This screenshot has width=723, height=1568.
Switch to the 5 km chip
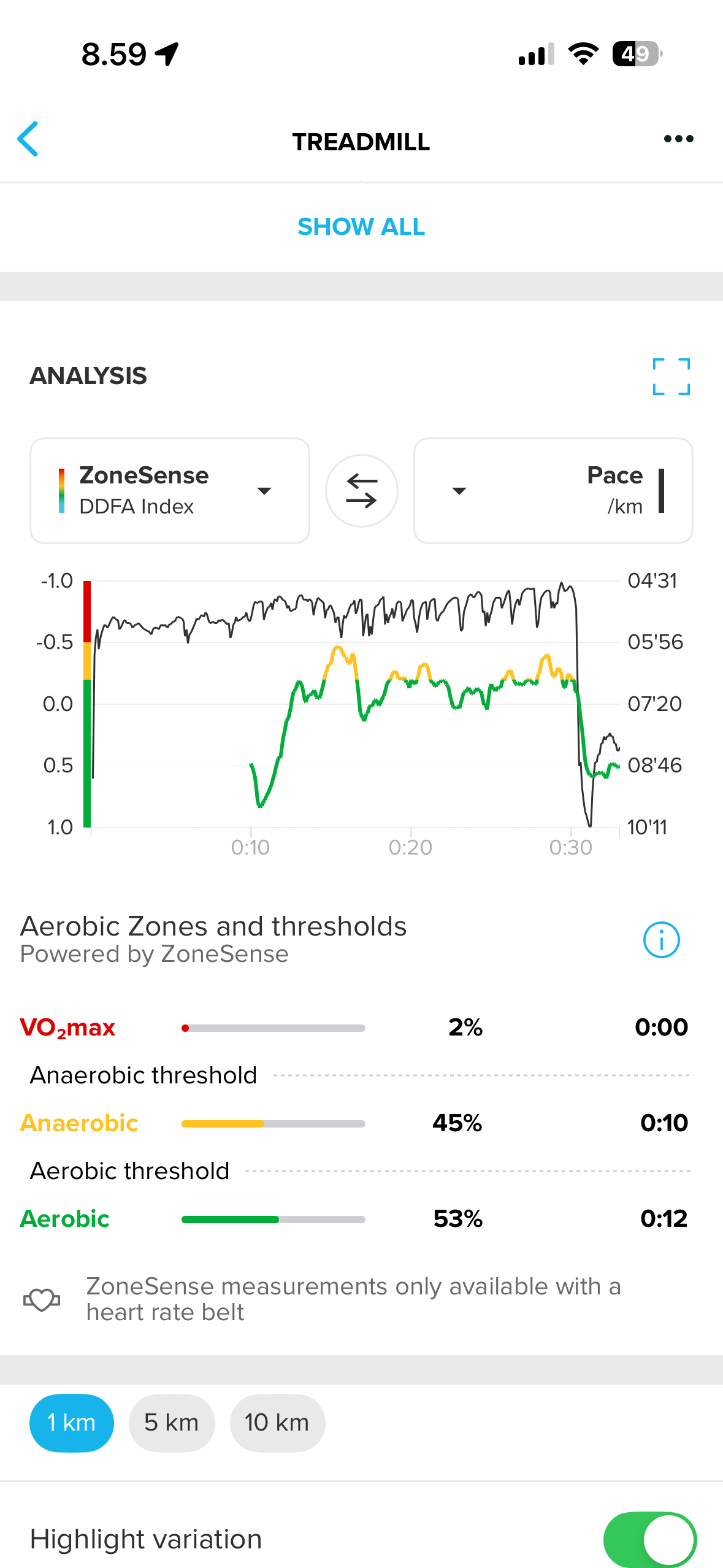click(172, 1423)
